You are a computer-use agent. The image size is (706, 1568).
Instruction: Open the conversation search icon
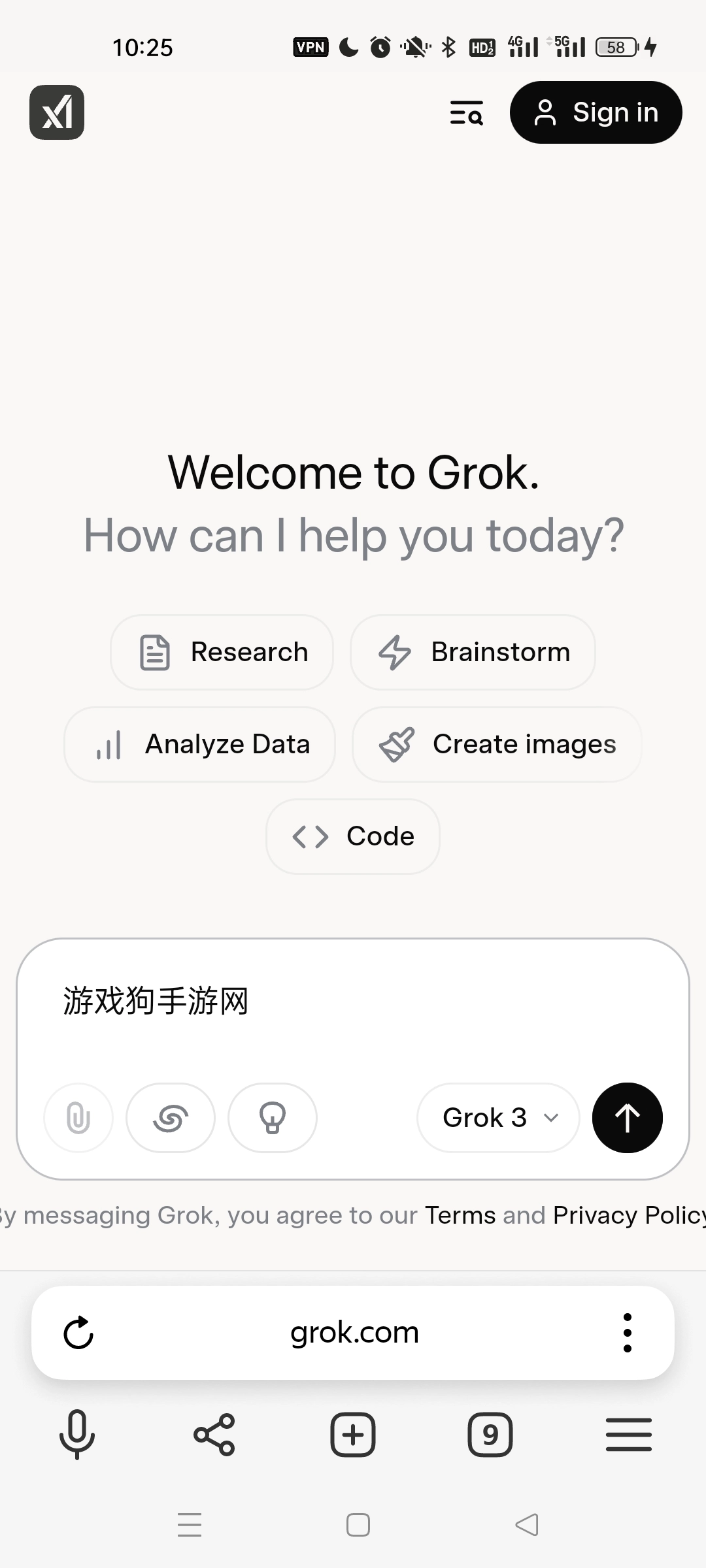click(x=467, y=113)
